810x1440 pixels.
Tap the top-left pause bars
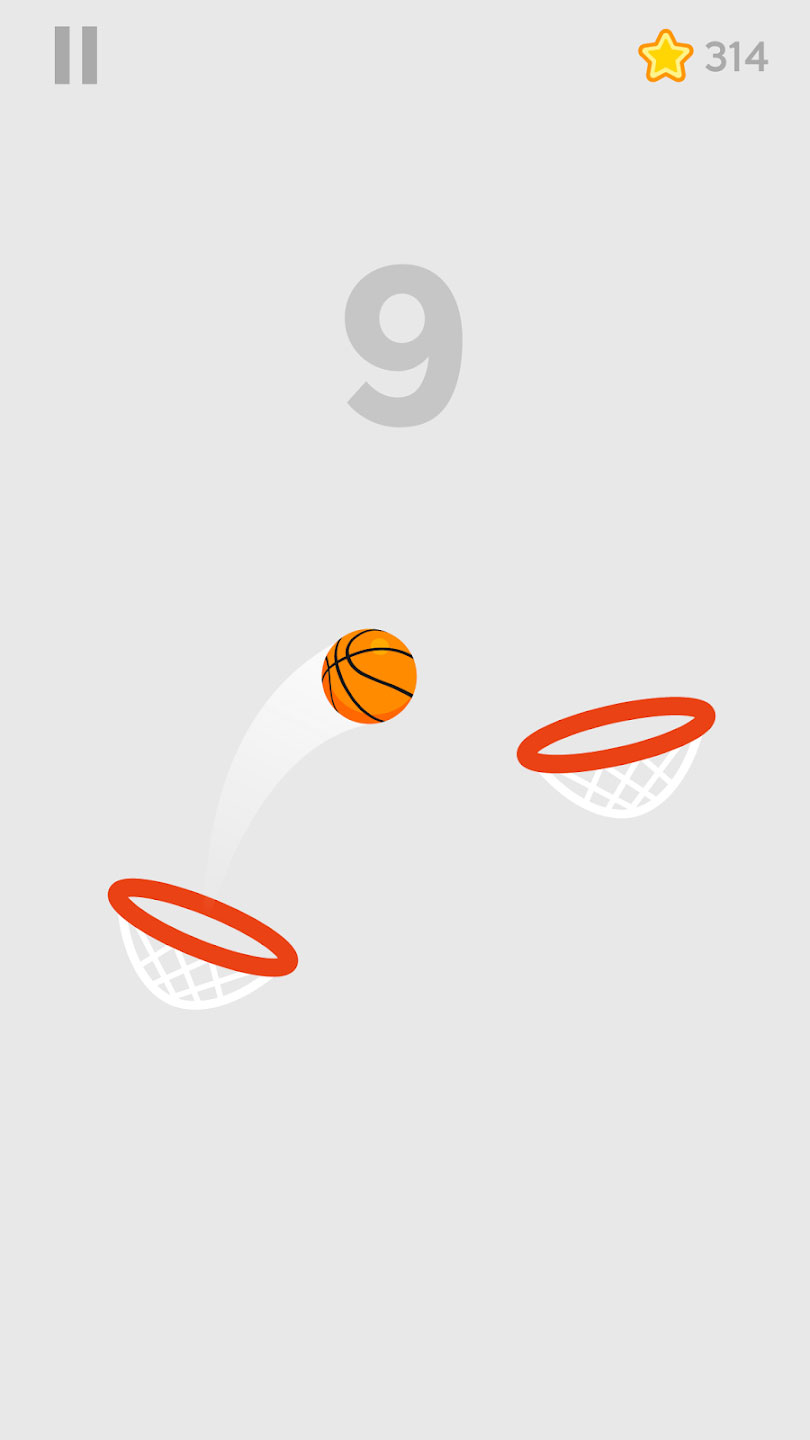tap(78, 55)
